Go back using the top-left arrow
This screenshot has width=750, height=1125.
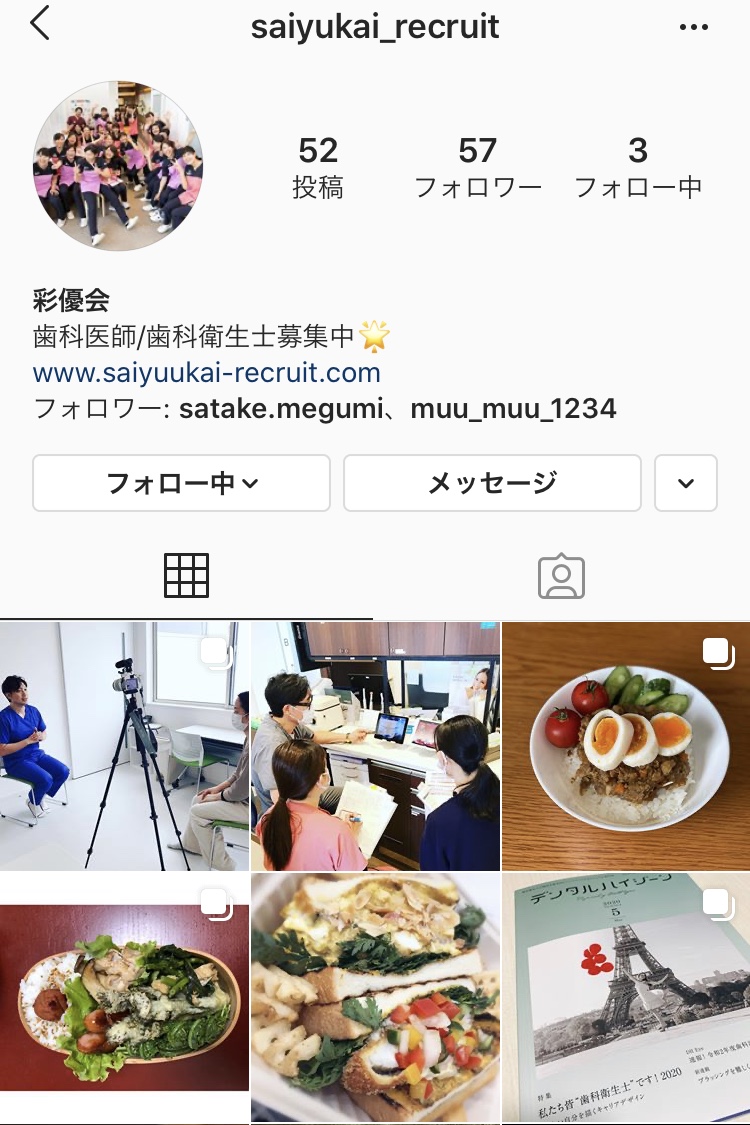click(x=40, y=23)
